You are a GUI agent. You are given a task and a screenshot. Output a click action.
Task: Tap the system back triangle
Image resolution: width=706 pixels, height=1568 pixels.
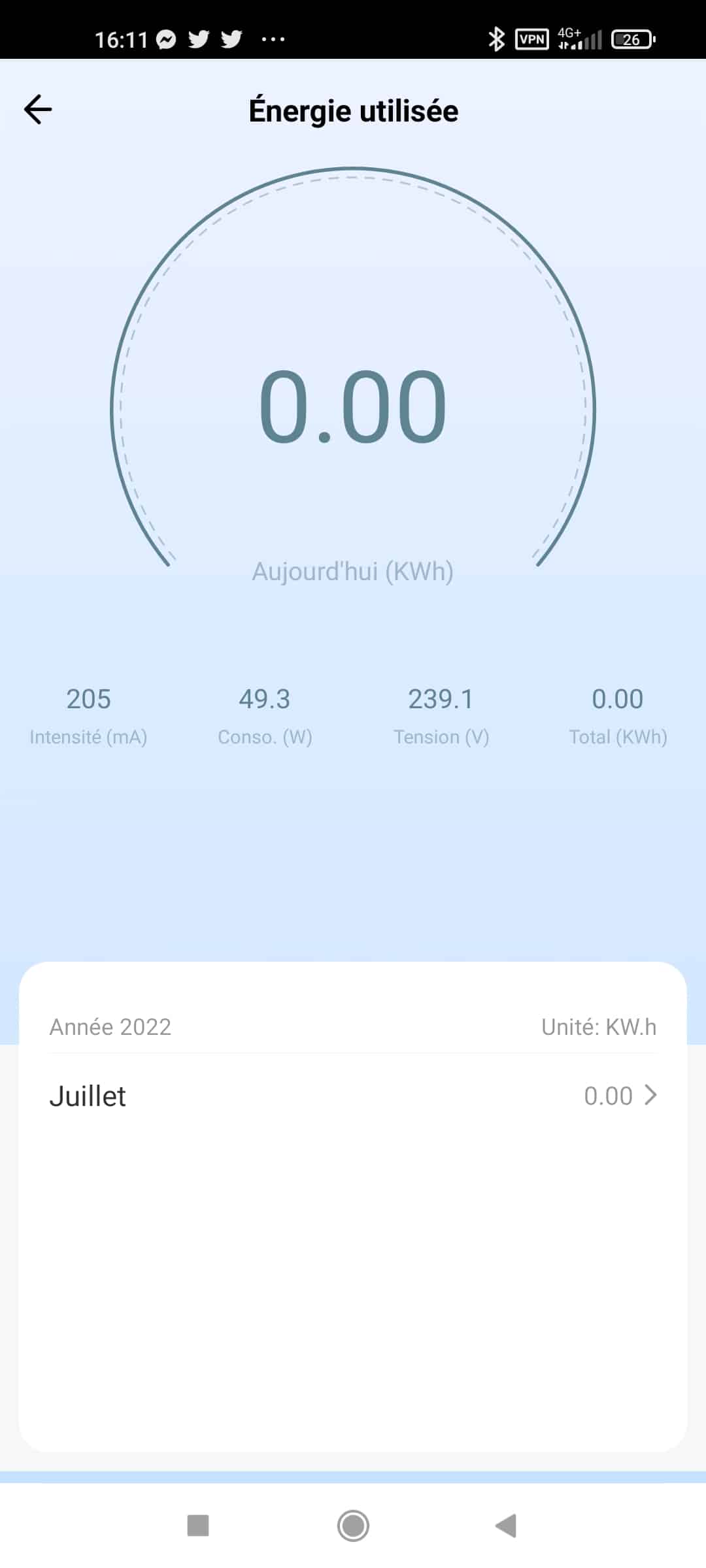pyautogui.click(x=507, y=1526)
